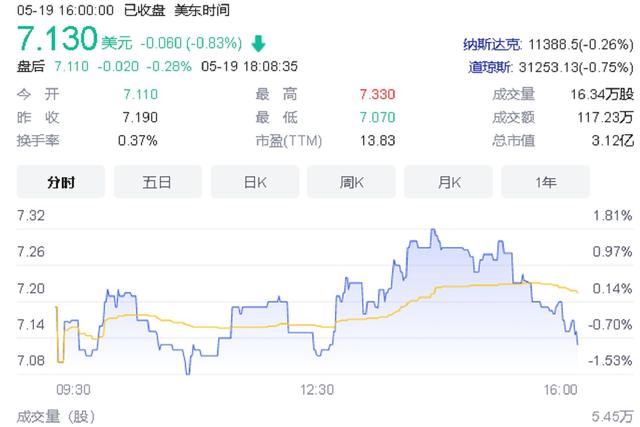
Task: Open the 纳斯达克 index link
Action: click(x=491, y=44)
